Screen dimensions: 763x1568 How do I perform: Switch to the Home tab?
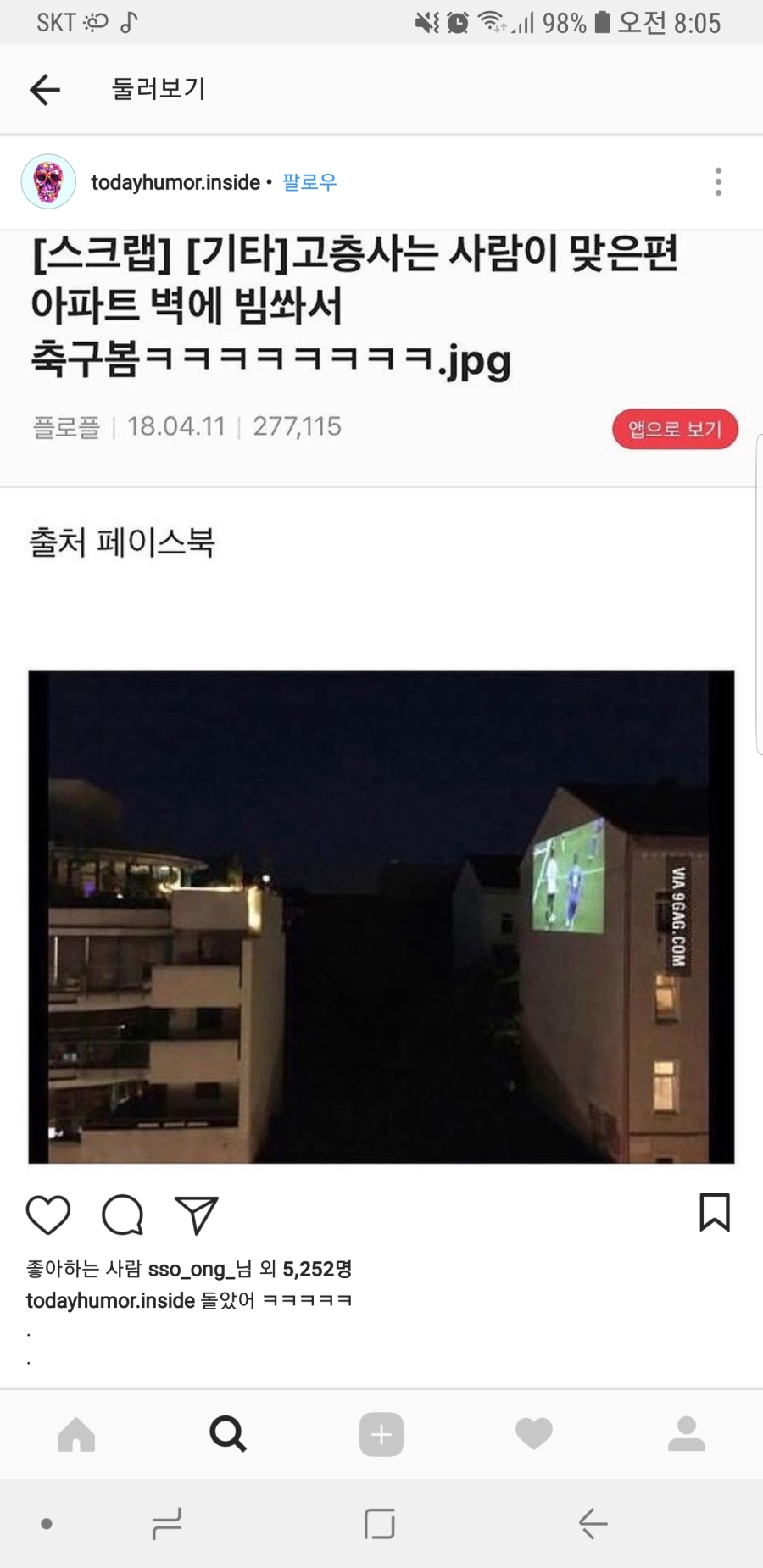click(x=76, y=1434)
